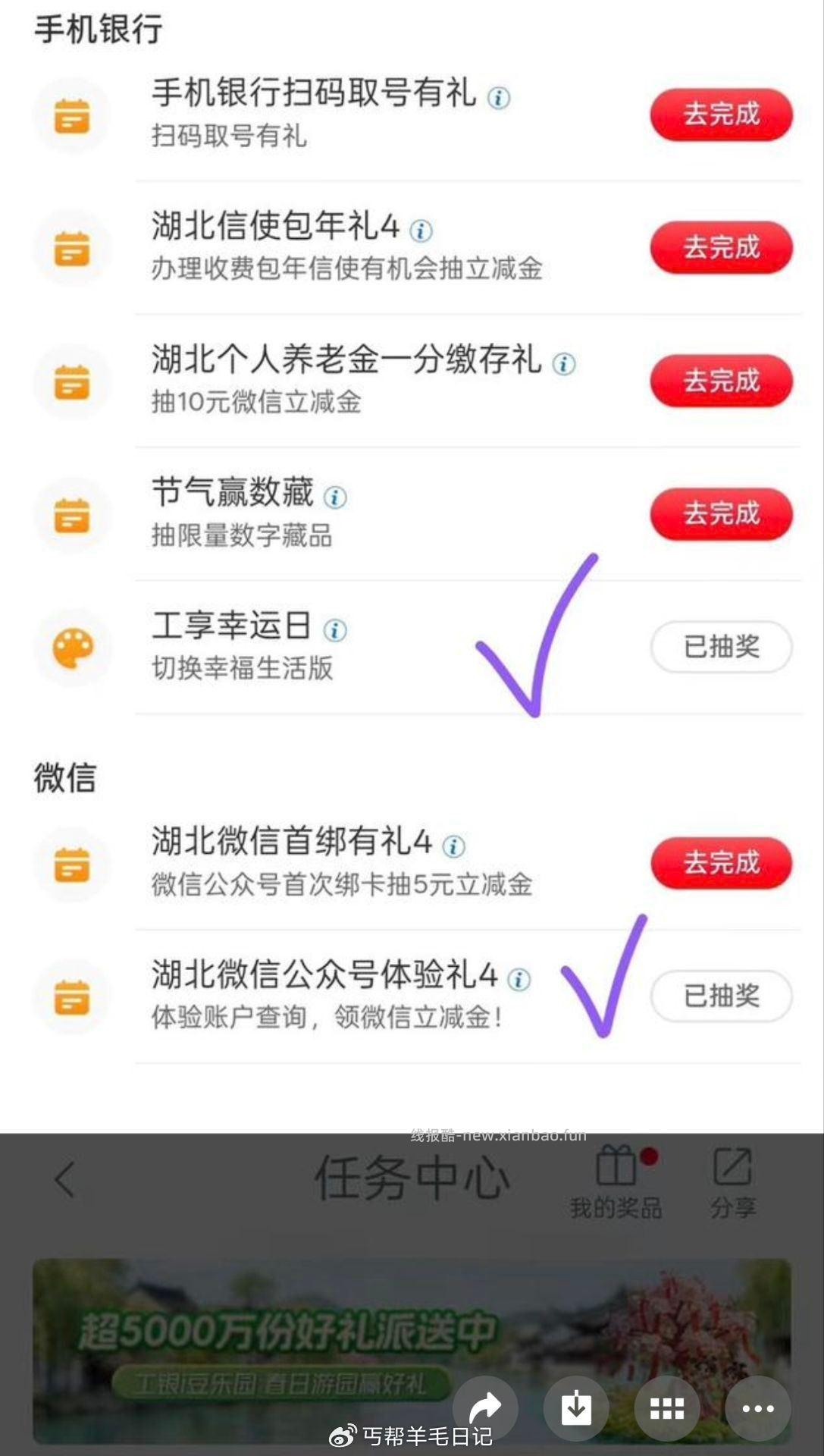
Task: Tap the palette icon beside 工享幸运日
Action: click(x=73, y=648)
